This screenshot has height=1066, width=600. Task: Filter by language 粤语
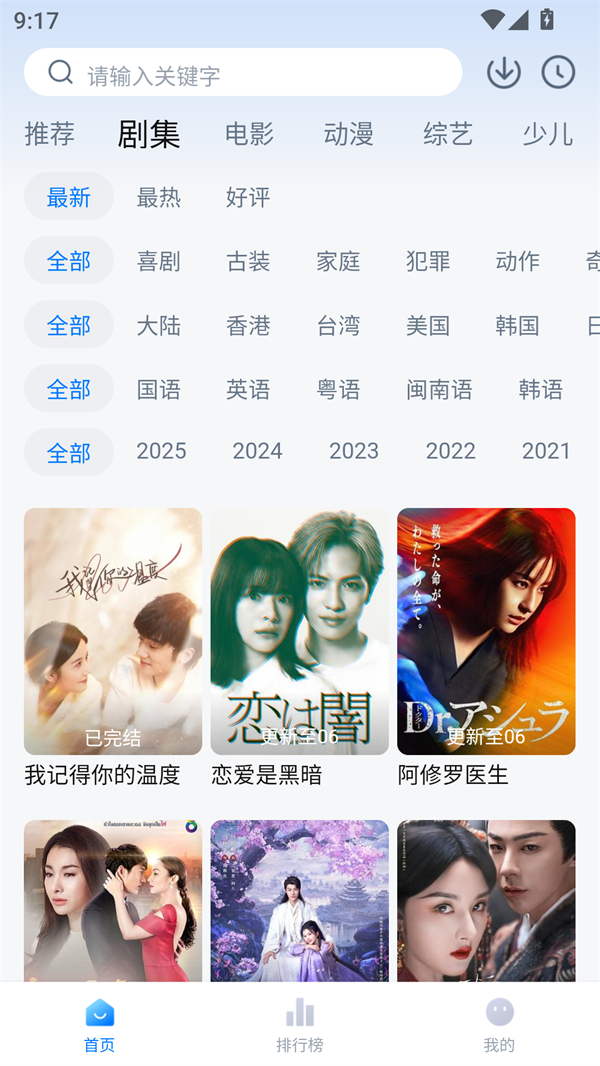(x=338, y=389)
